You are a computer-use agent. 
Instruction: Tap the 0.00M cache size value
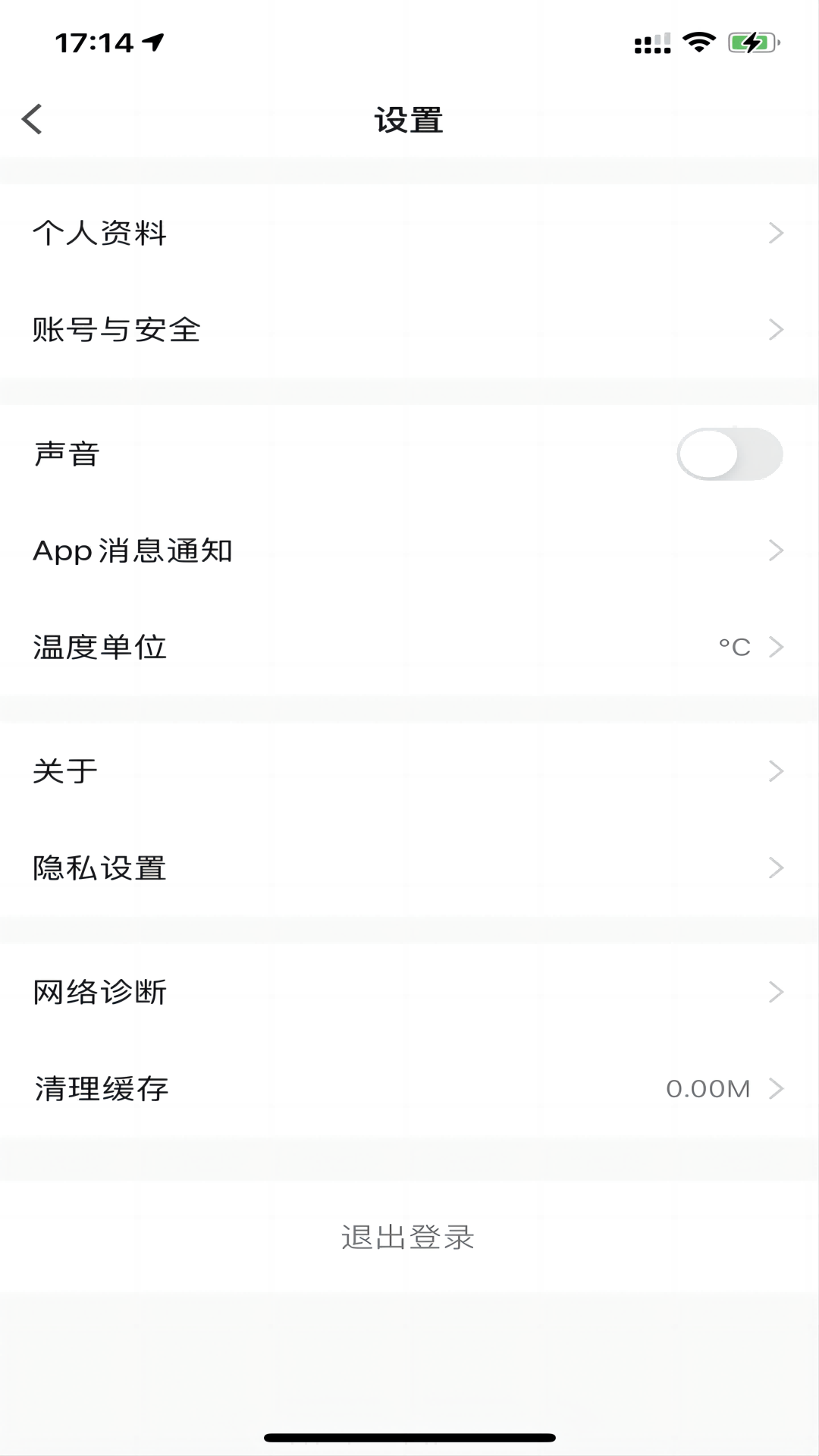[x=707, y=1087]
